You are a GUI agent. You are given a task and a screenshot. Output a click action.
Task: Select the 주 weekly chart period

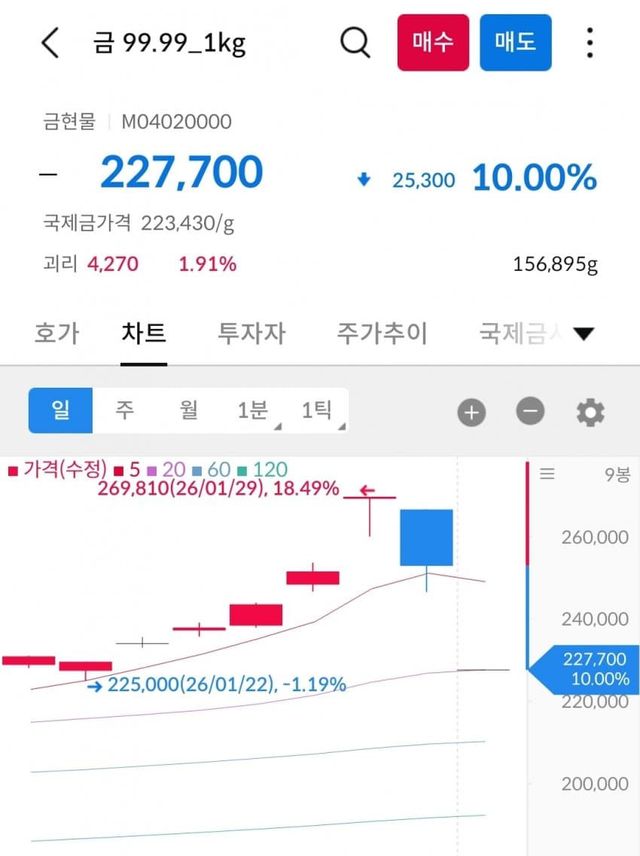click(x=123, y=410)
